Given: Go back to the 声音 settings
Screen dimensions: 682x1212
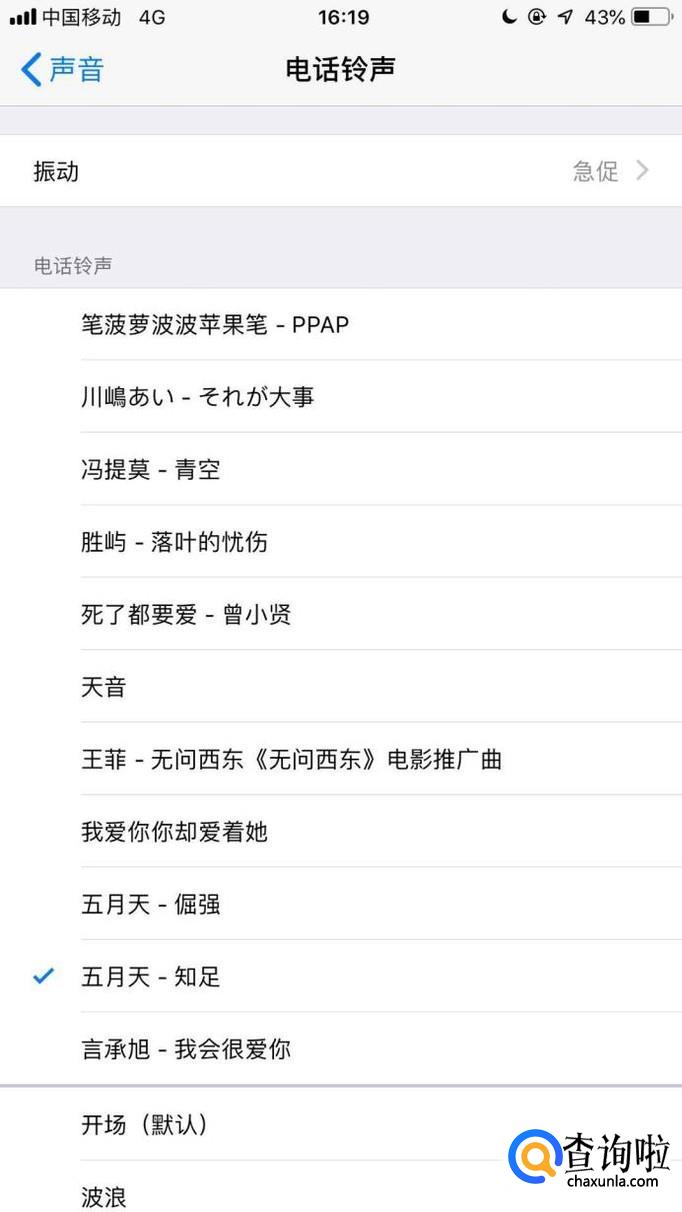Looking at the screenshot, I should [62, 69].
